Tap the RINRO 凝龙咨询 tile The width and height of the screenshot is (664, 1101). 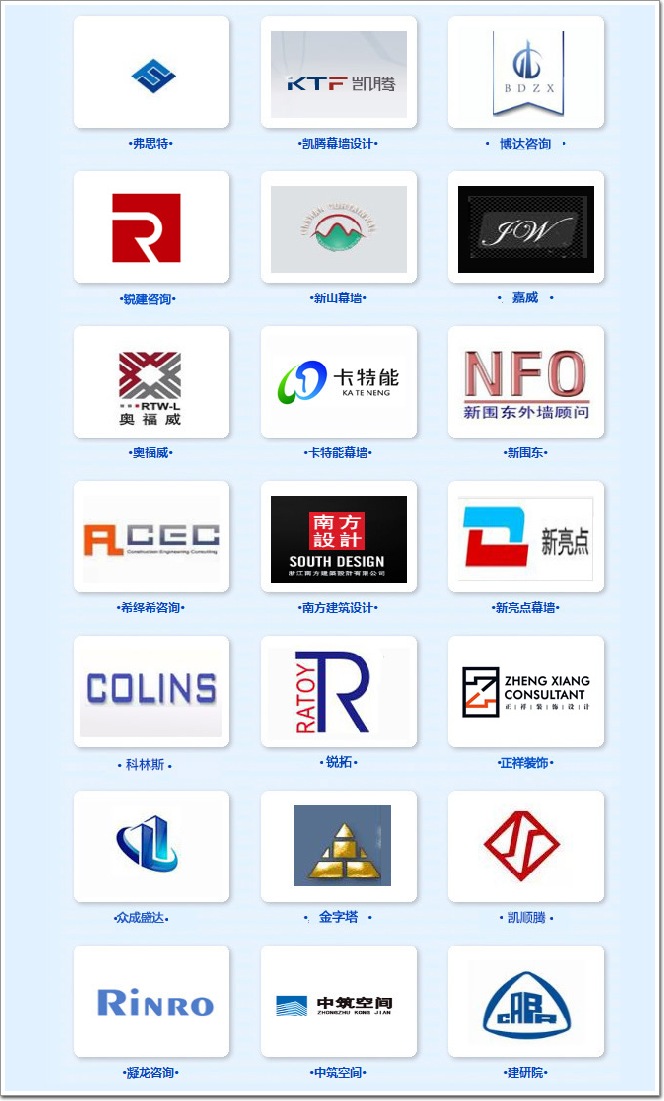click(x=151, y=1002)
